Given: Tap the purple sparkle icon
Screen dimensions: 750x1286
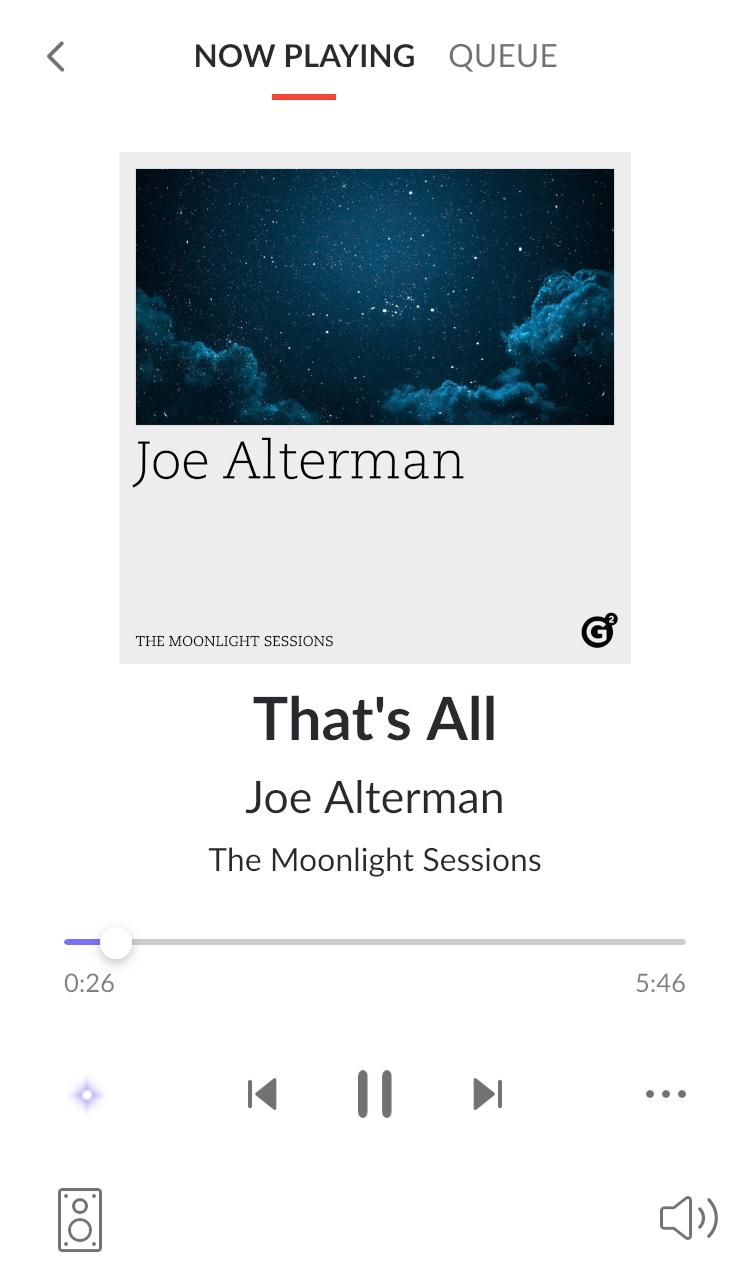Looking at the screenshot, I should pos(87,1095).
